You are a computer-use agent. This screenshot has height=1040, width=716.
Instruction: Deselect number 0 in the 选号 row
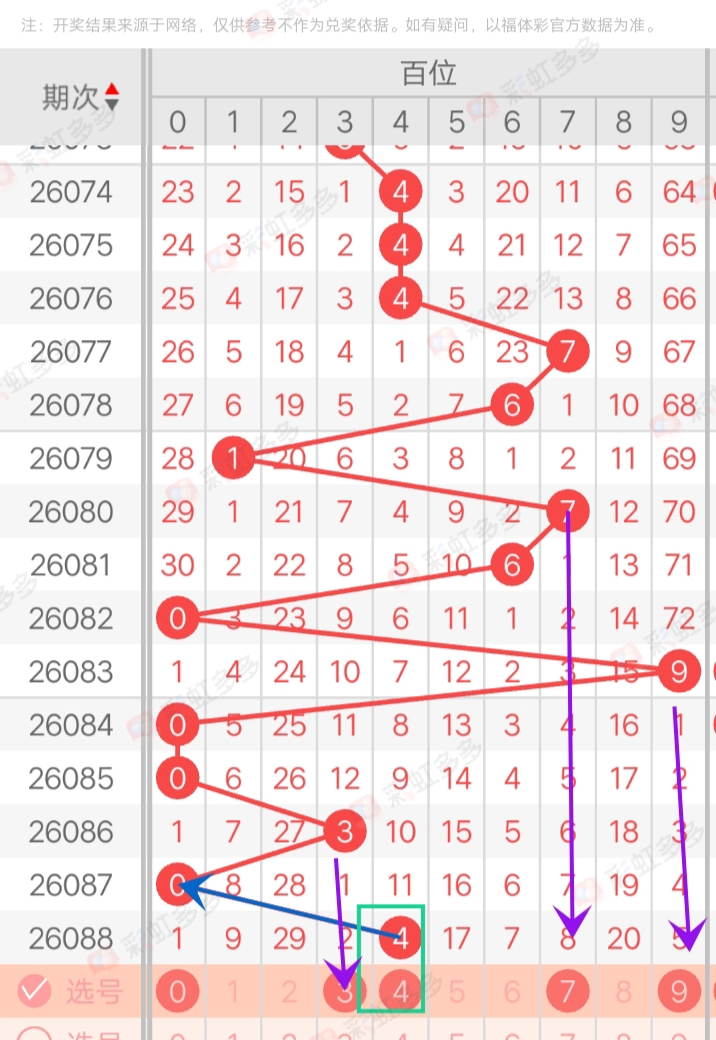178,991
